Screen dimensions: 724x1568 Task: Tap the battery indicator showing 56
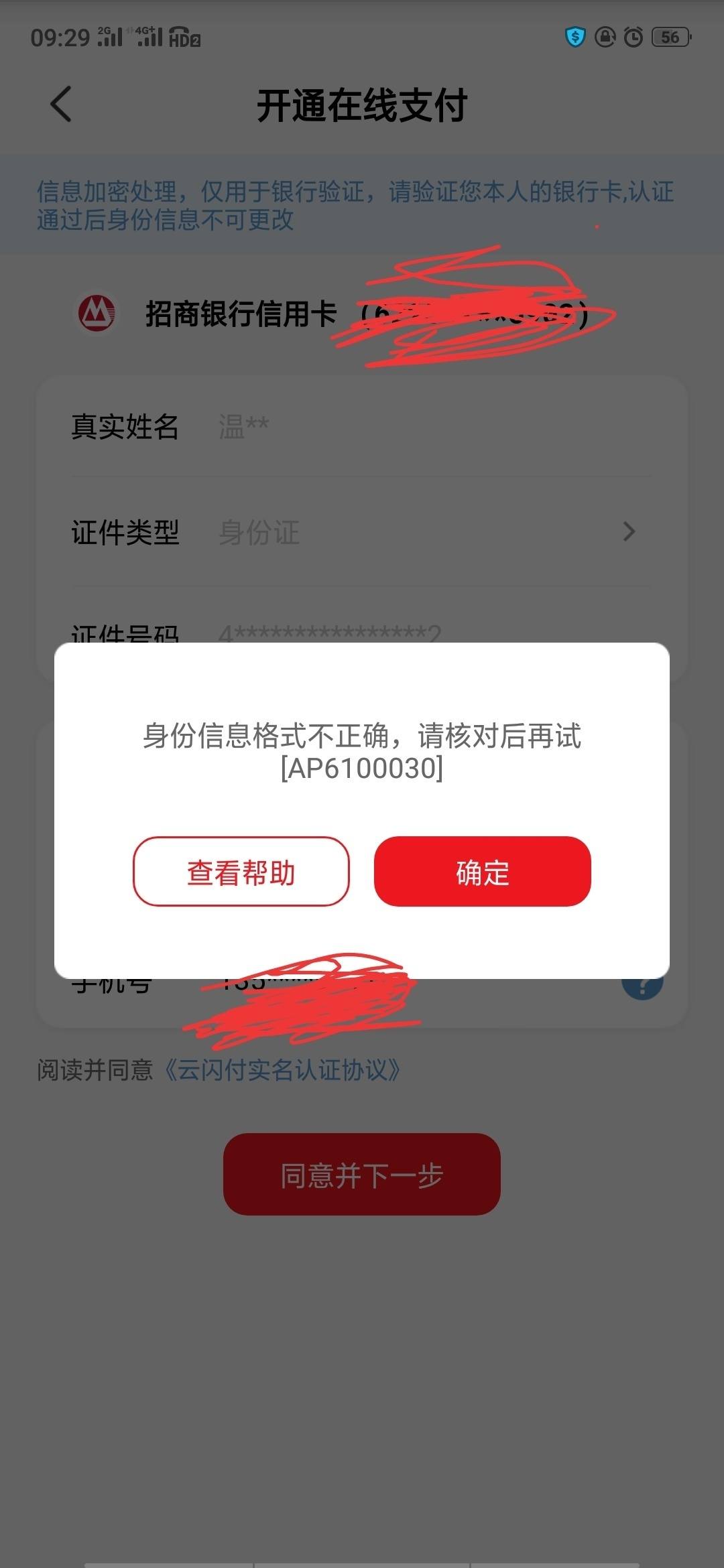click(670, 37)
